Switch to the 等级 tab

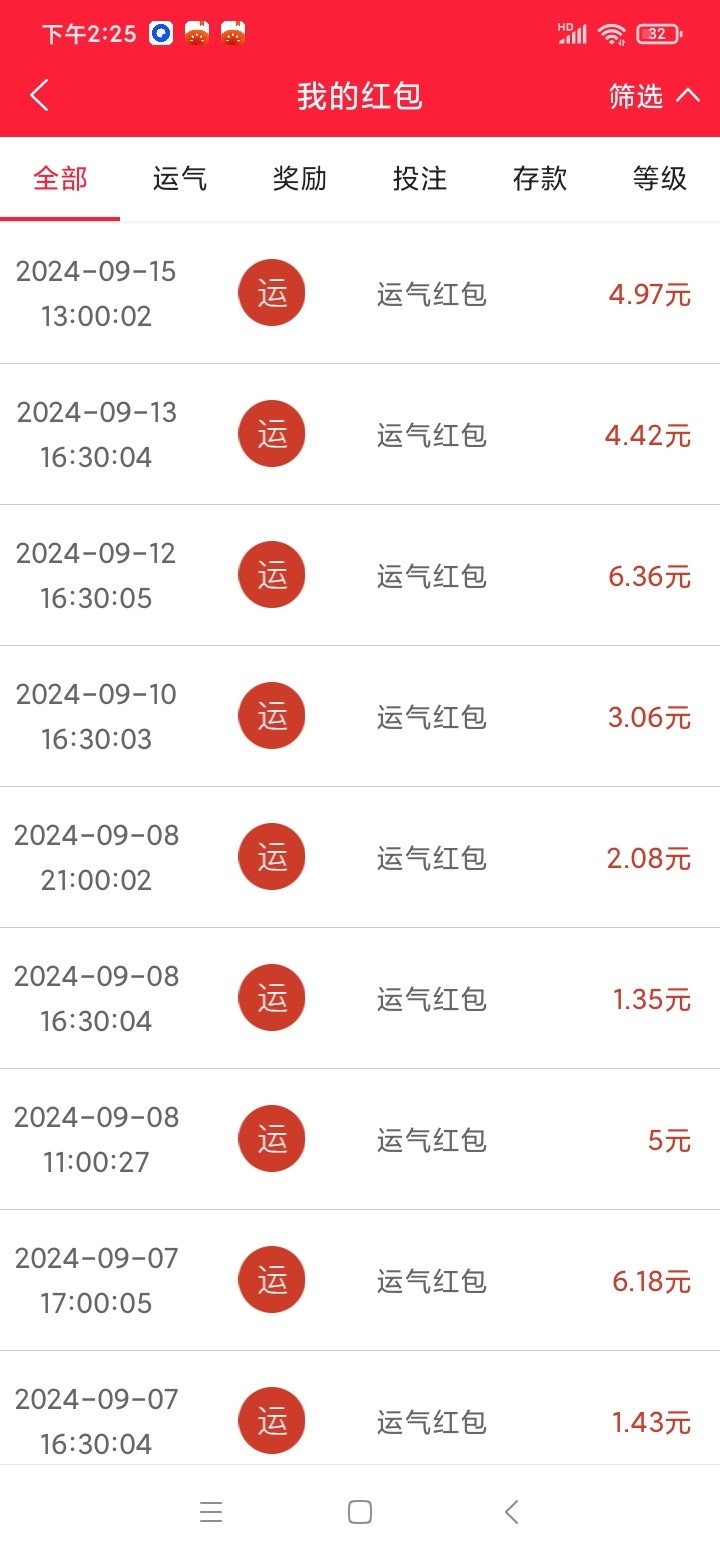(660, 178)
